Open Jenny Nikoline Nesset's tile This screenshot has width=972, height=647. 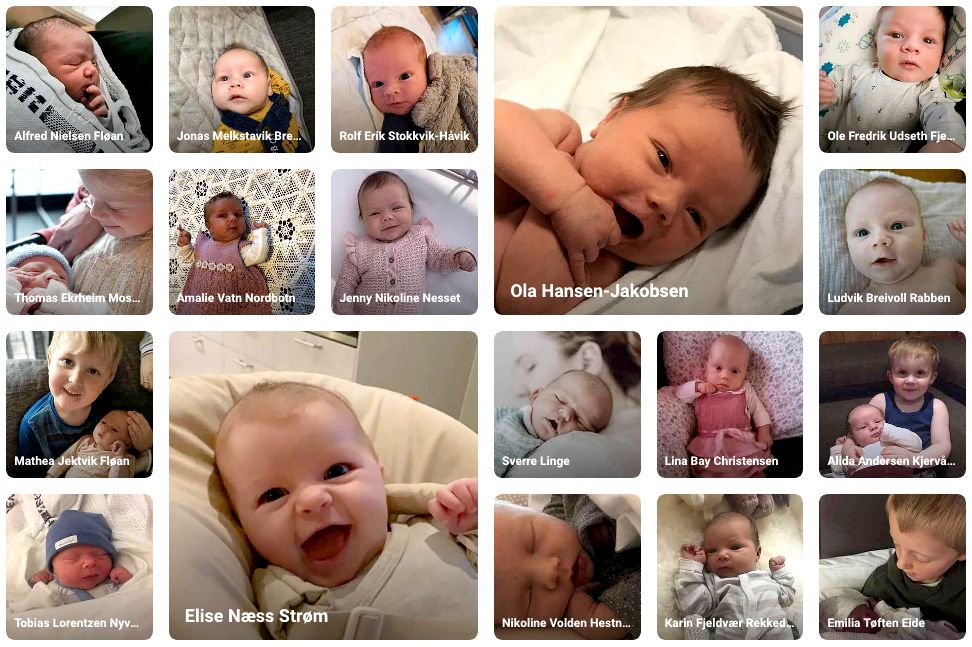(404, 242)
